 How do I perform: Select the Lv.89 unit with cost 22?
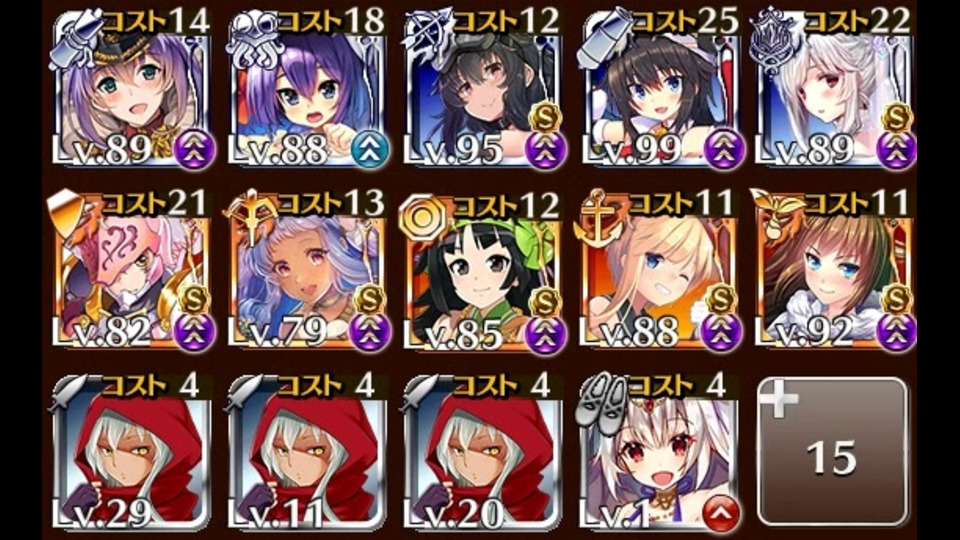point(834,90)
